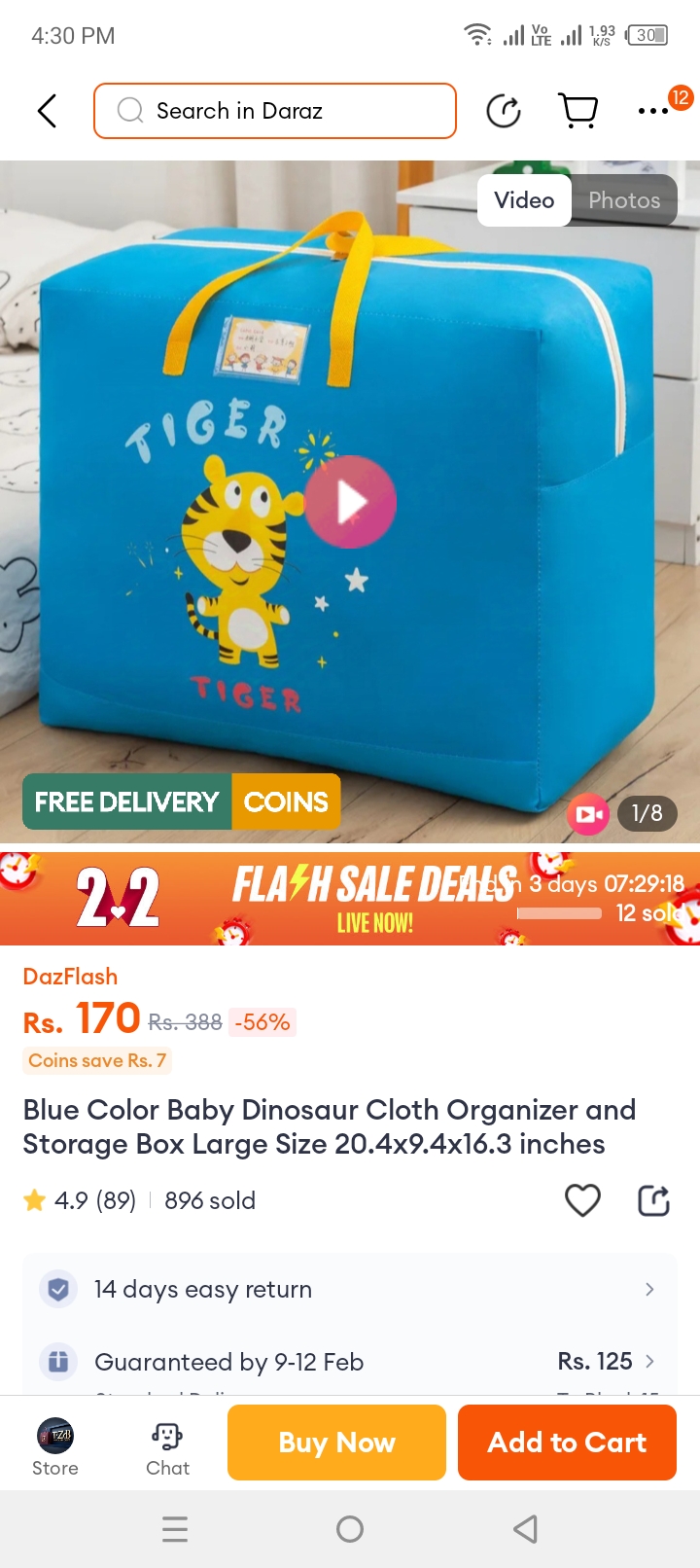
Task: Add to Cart
Action: 567,1443
